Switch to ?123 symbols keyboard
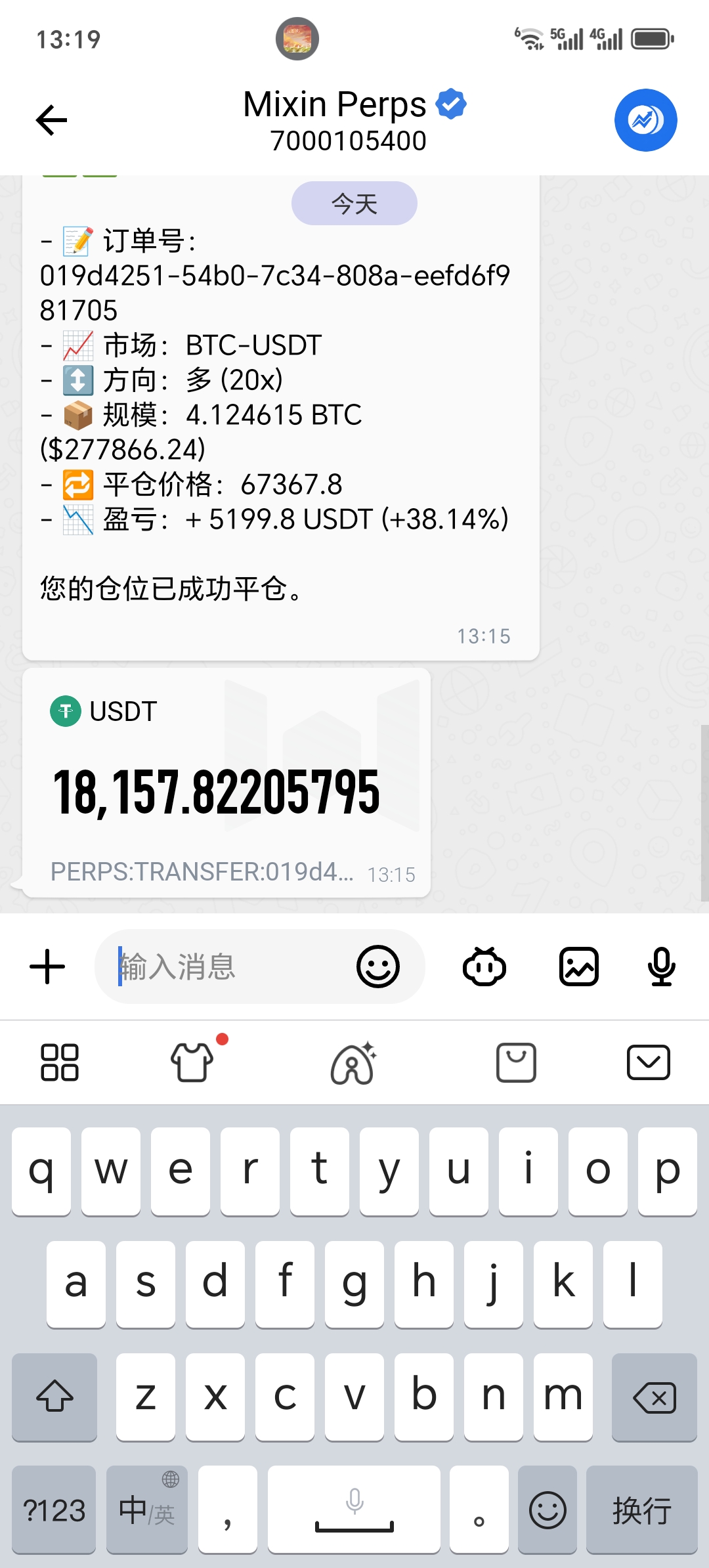This screenshot has width=709, height=1568. coord(54,1509)
